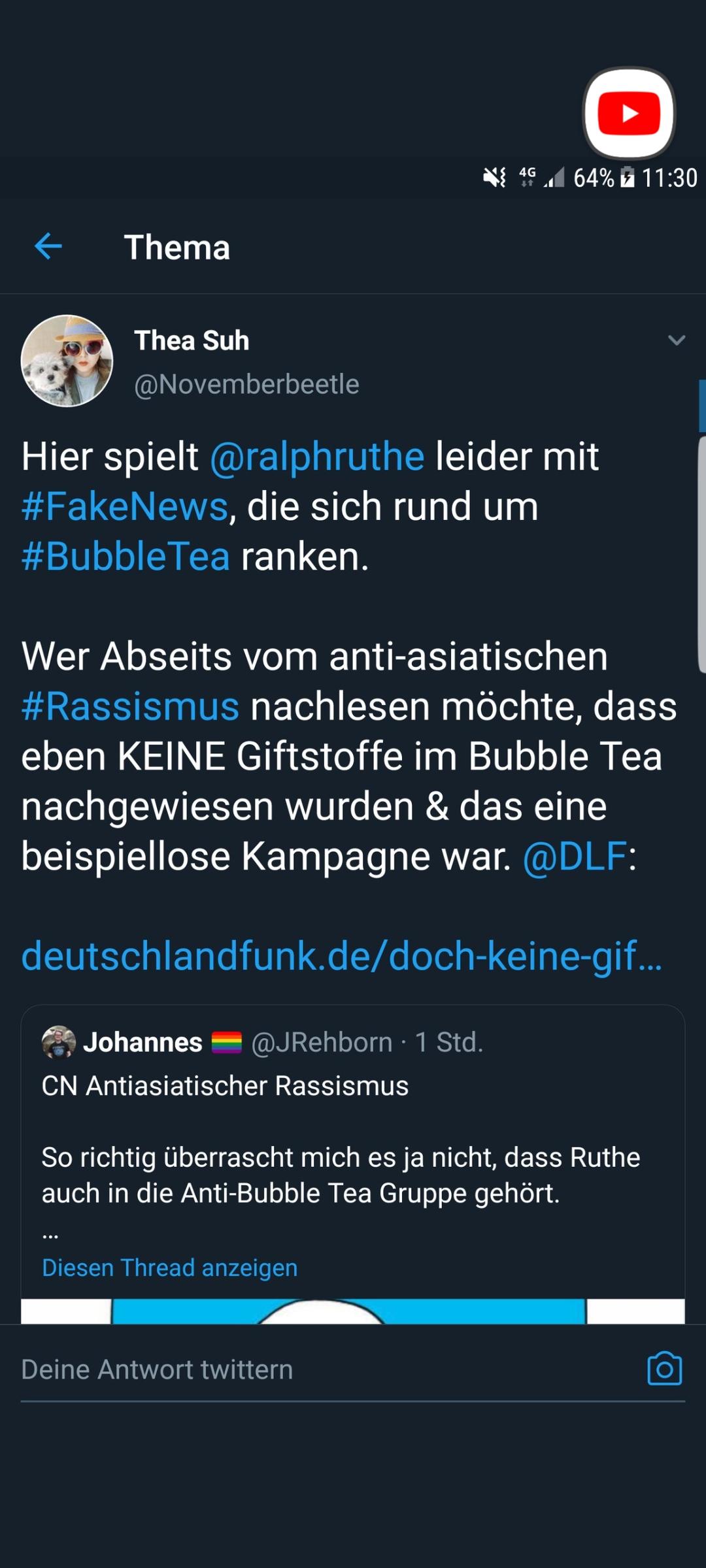The height and width of the screenshot is (1568, 706).
Task: Open the #Rassismus hashtag
Action: point(130,706)
